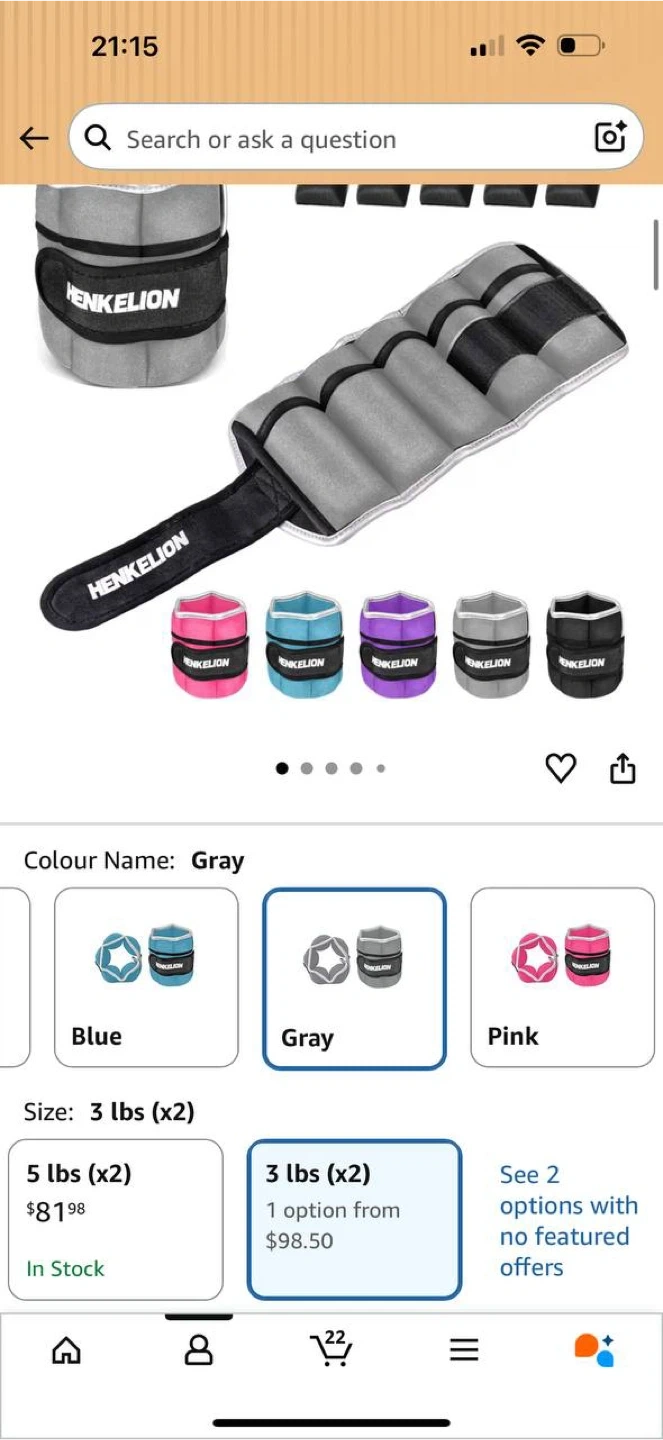Viewport: 663px width, 1440px height.
Task: Go to the Home tab
Action: click(66, 1351)
